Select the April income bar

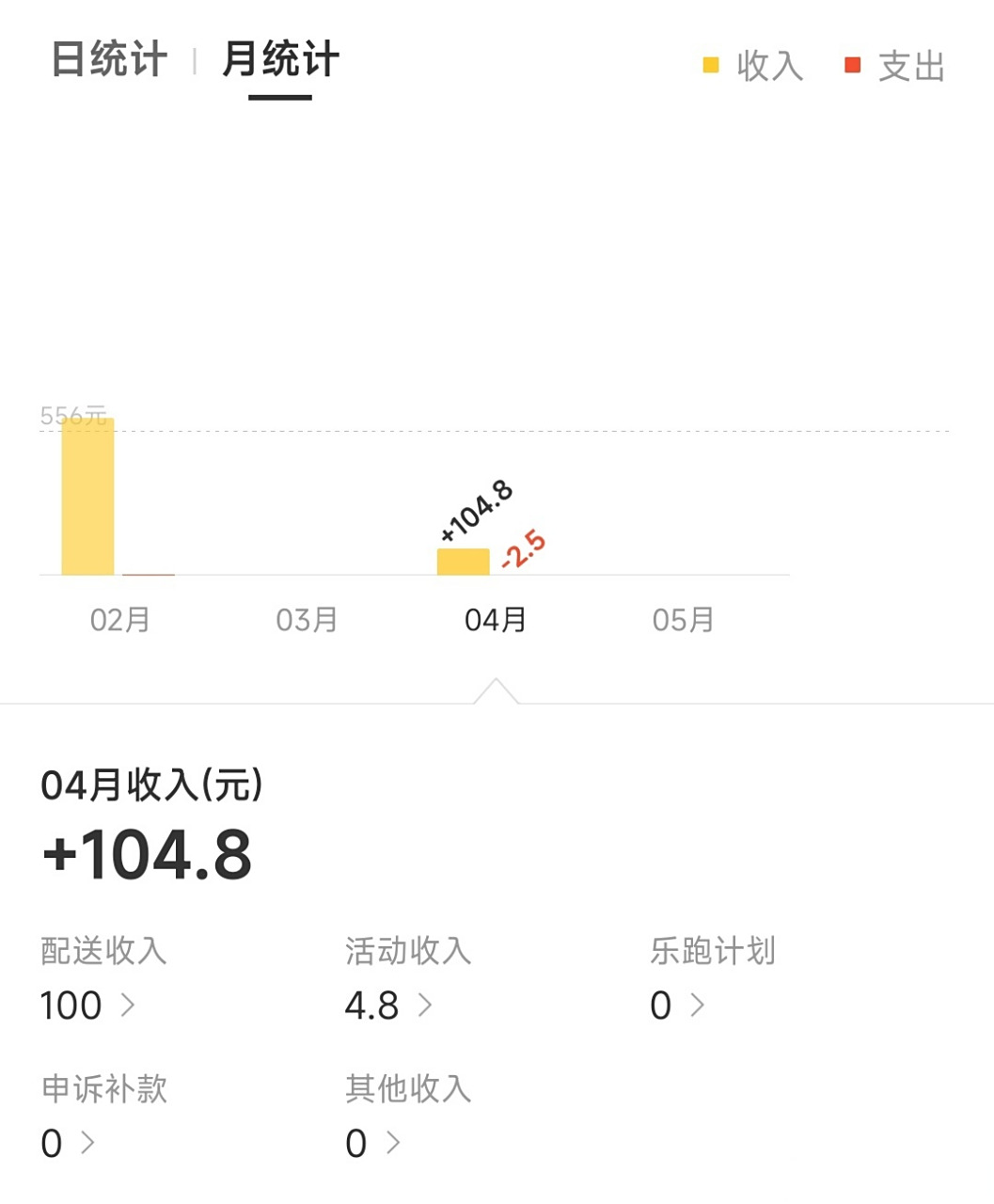point(465,561)
